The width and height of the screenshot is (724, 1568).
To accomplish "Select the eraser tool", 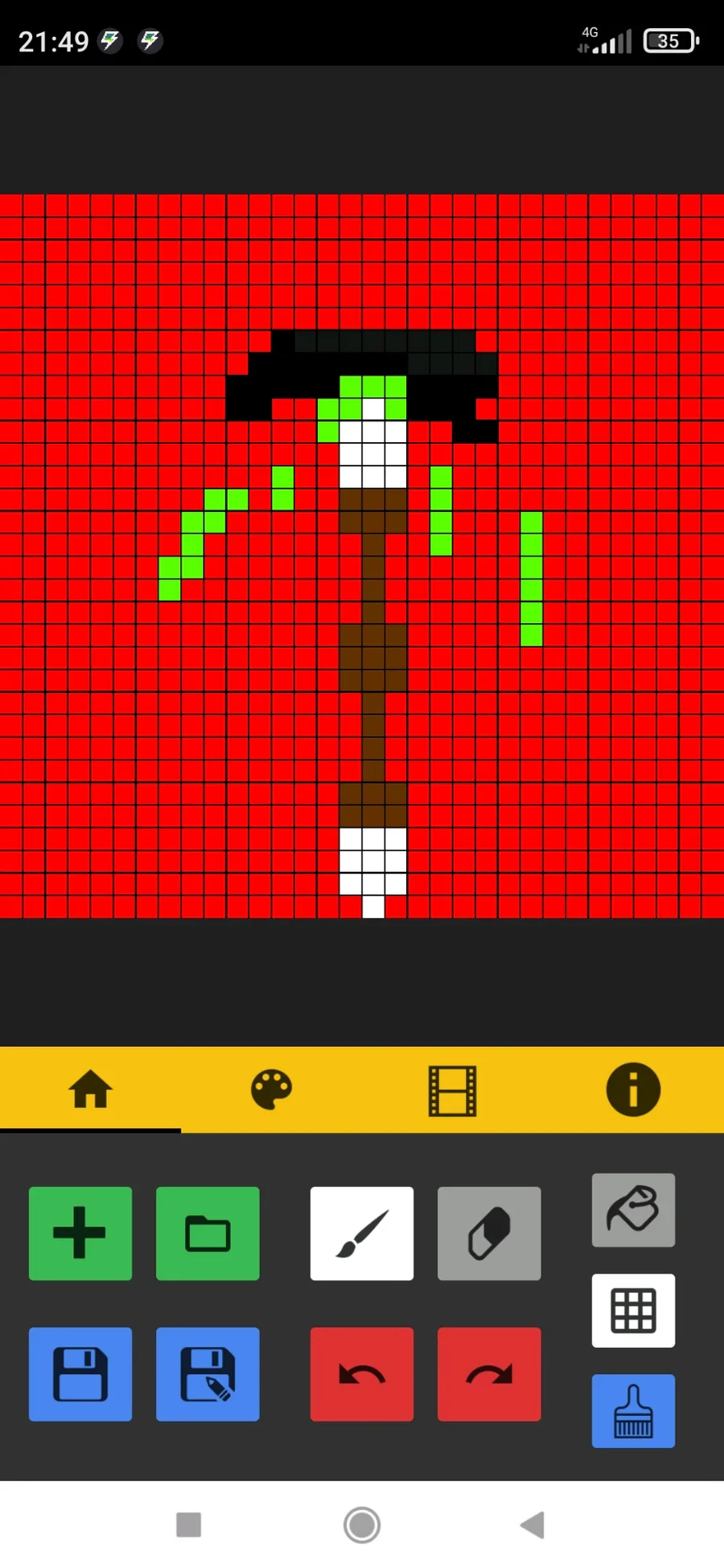I will (489, 1233).
